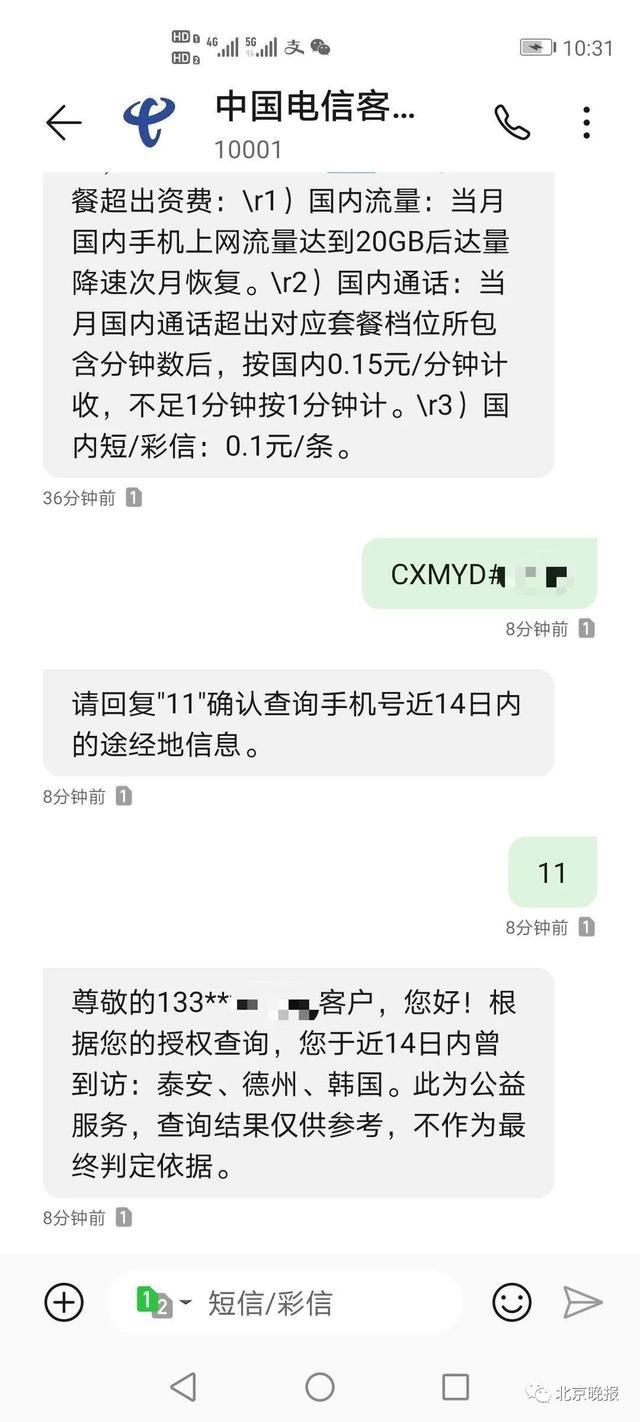Open the overflow menu
The image size is (640, 1422).
[586, 122]
